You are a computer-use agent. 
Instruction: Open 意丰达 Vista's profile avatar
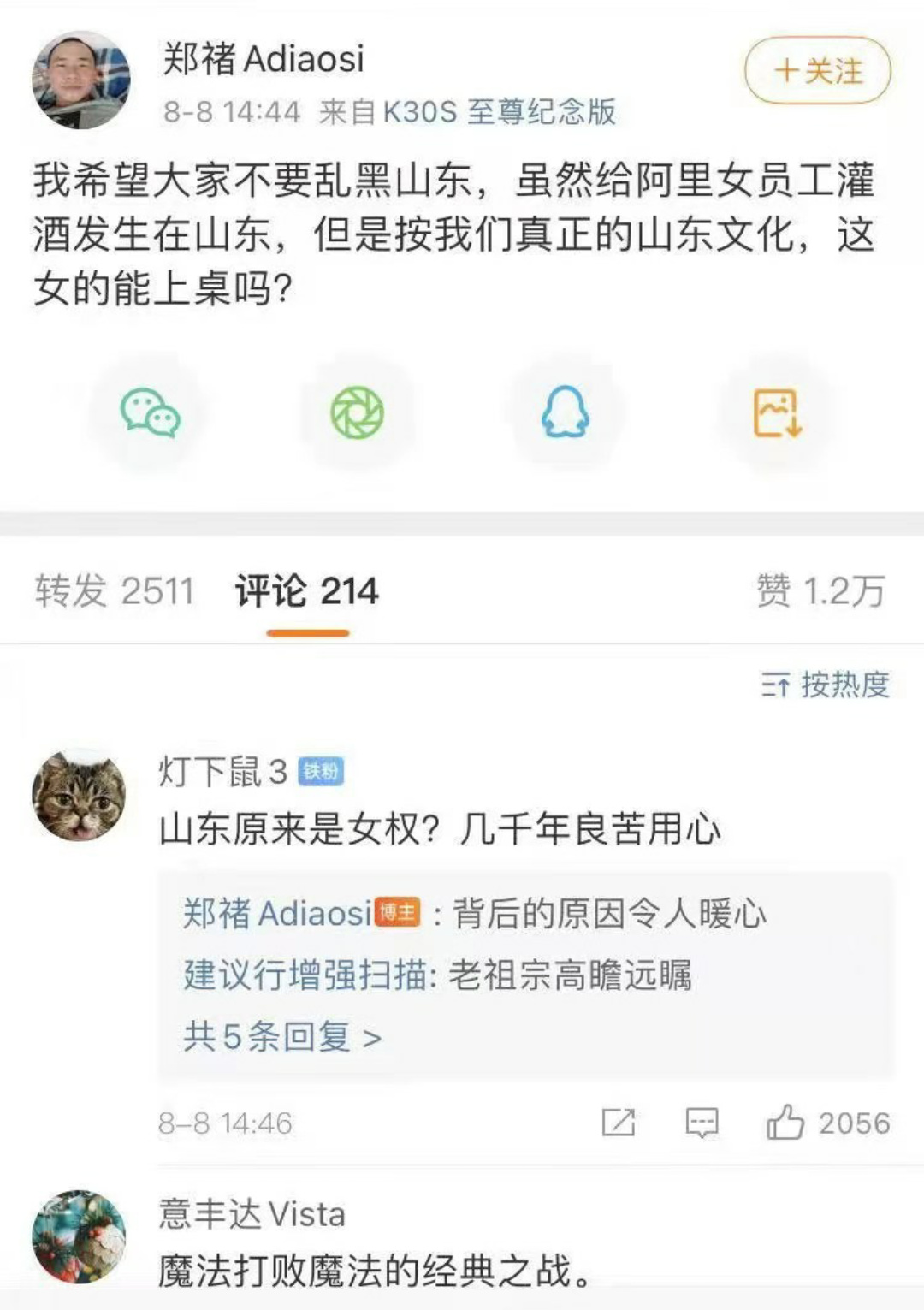click(x=79, y=1236)
